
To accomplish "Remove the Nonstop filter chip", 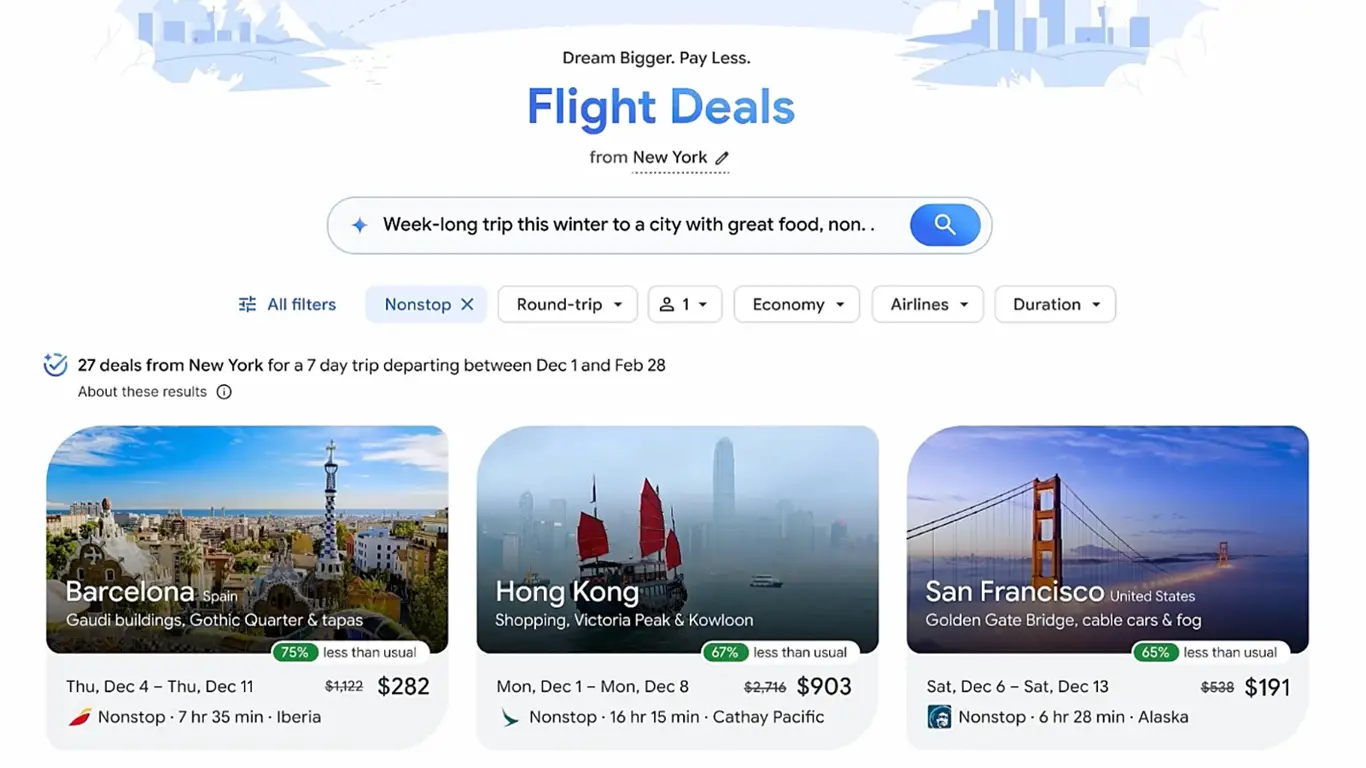I will pyautogui.click(x=467, y=305).
